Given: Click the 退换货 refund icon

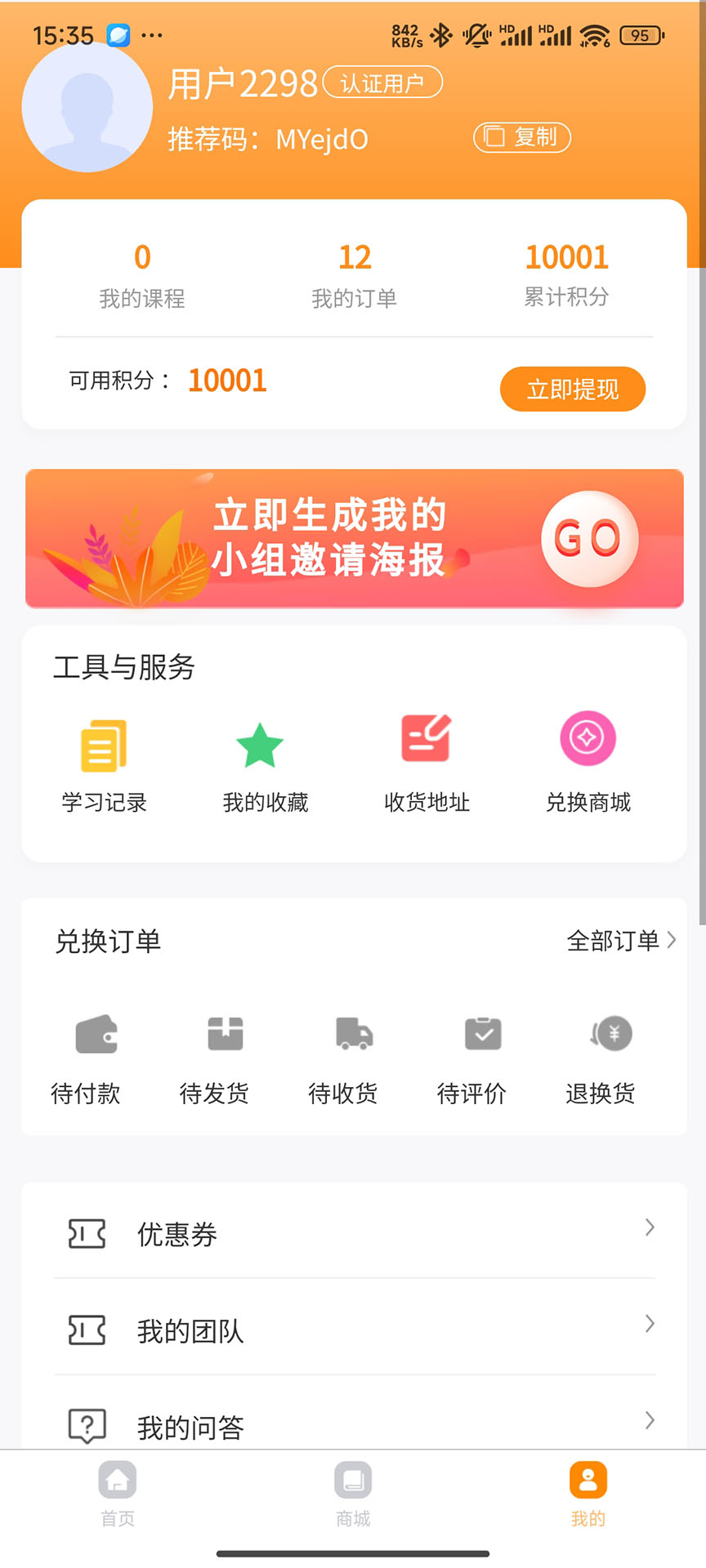Looking at the screenshot, I should (609, 1036).
